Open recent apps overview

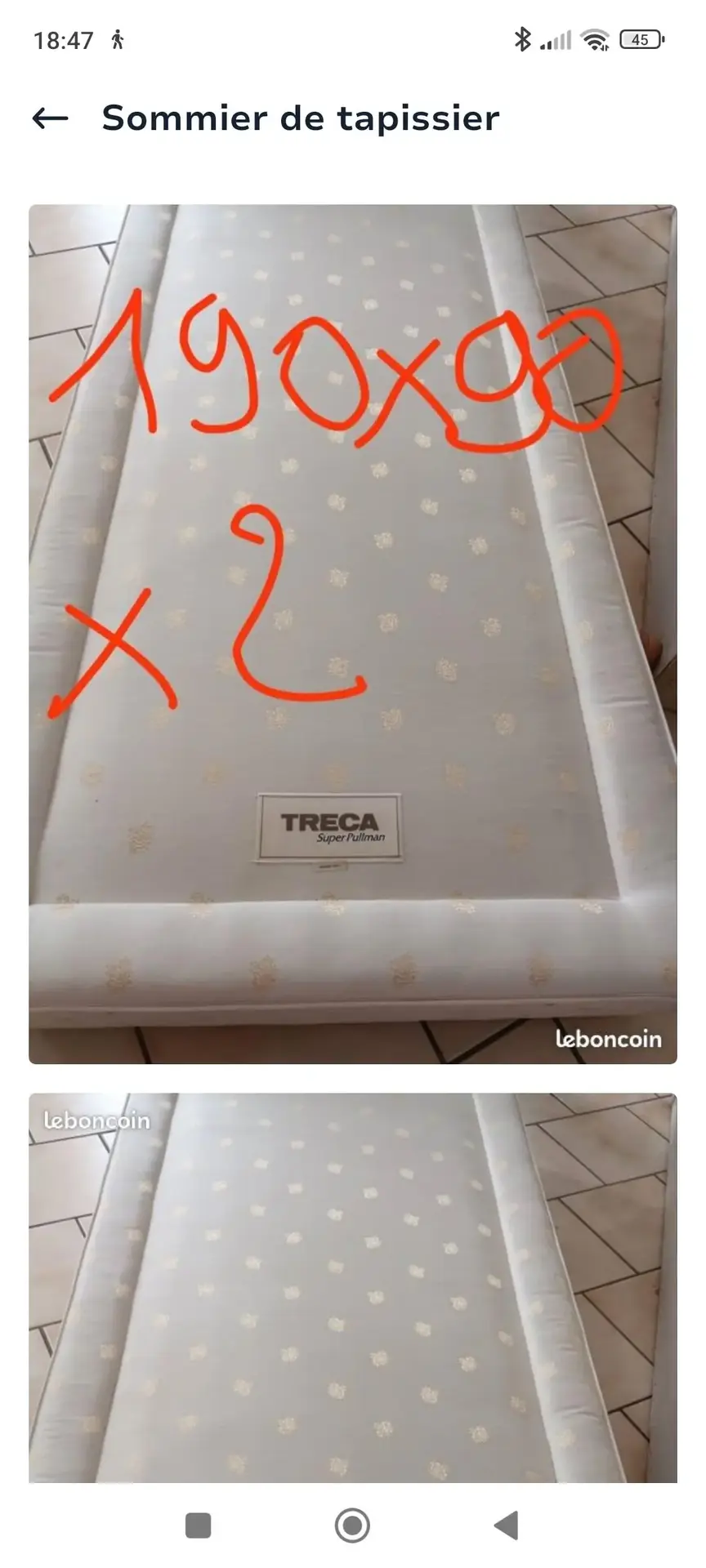click(199, 1525)
